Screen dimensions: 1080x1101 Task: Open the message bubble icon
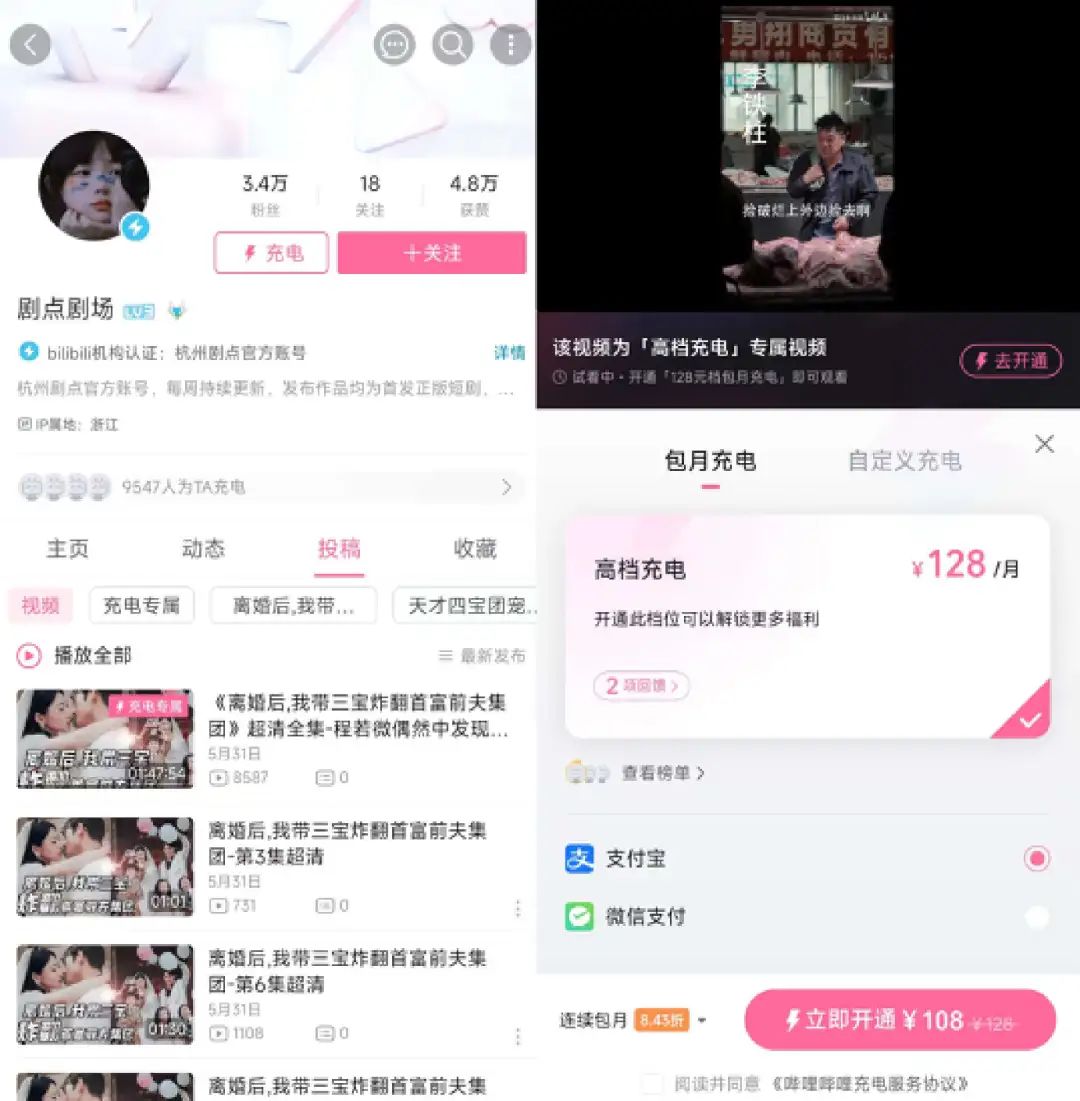(x=394, y=45)
